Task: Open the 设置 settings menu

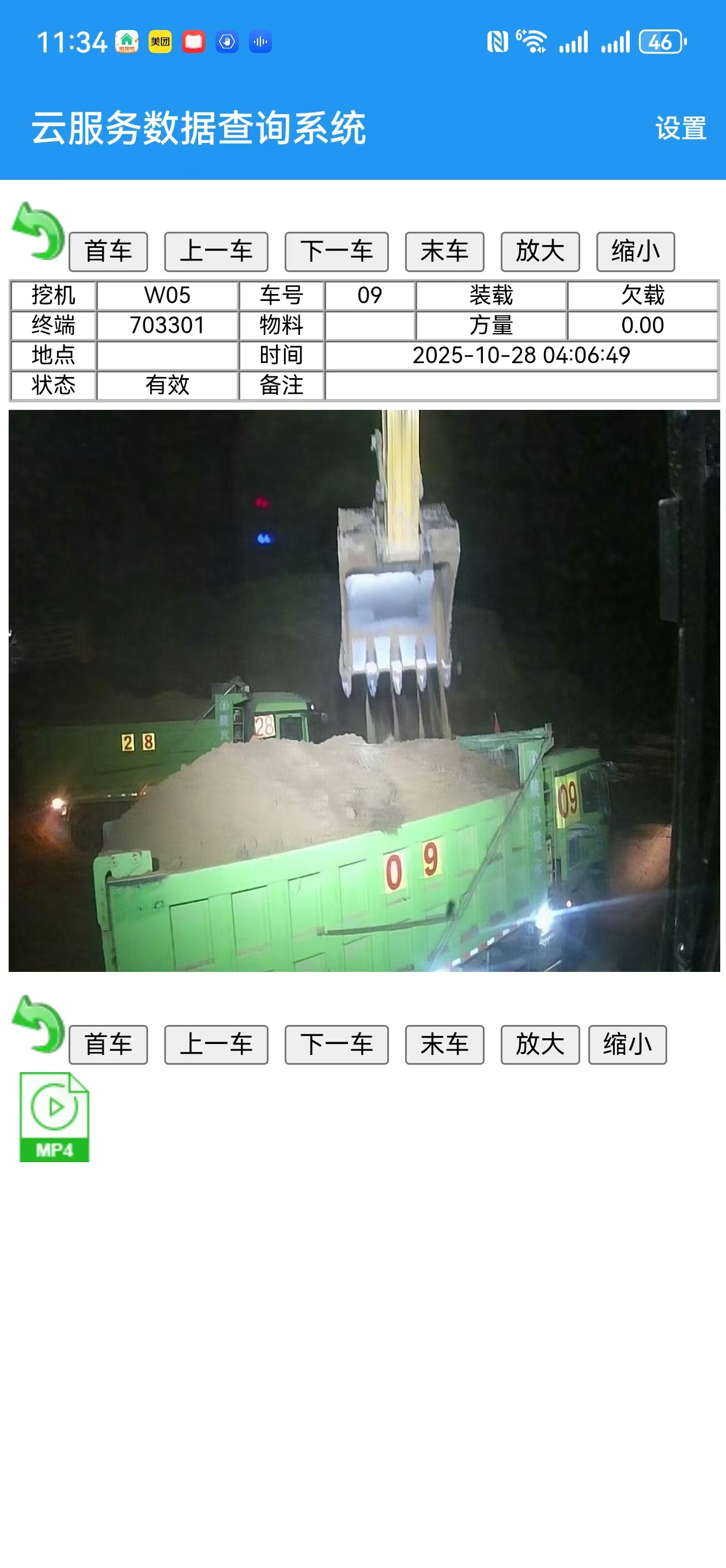Action: pyautogui.click(x=681, y=127)
